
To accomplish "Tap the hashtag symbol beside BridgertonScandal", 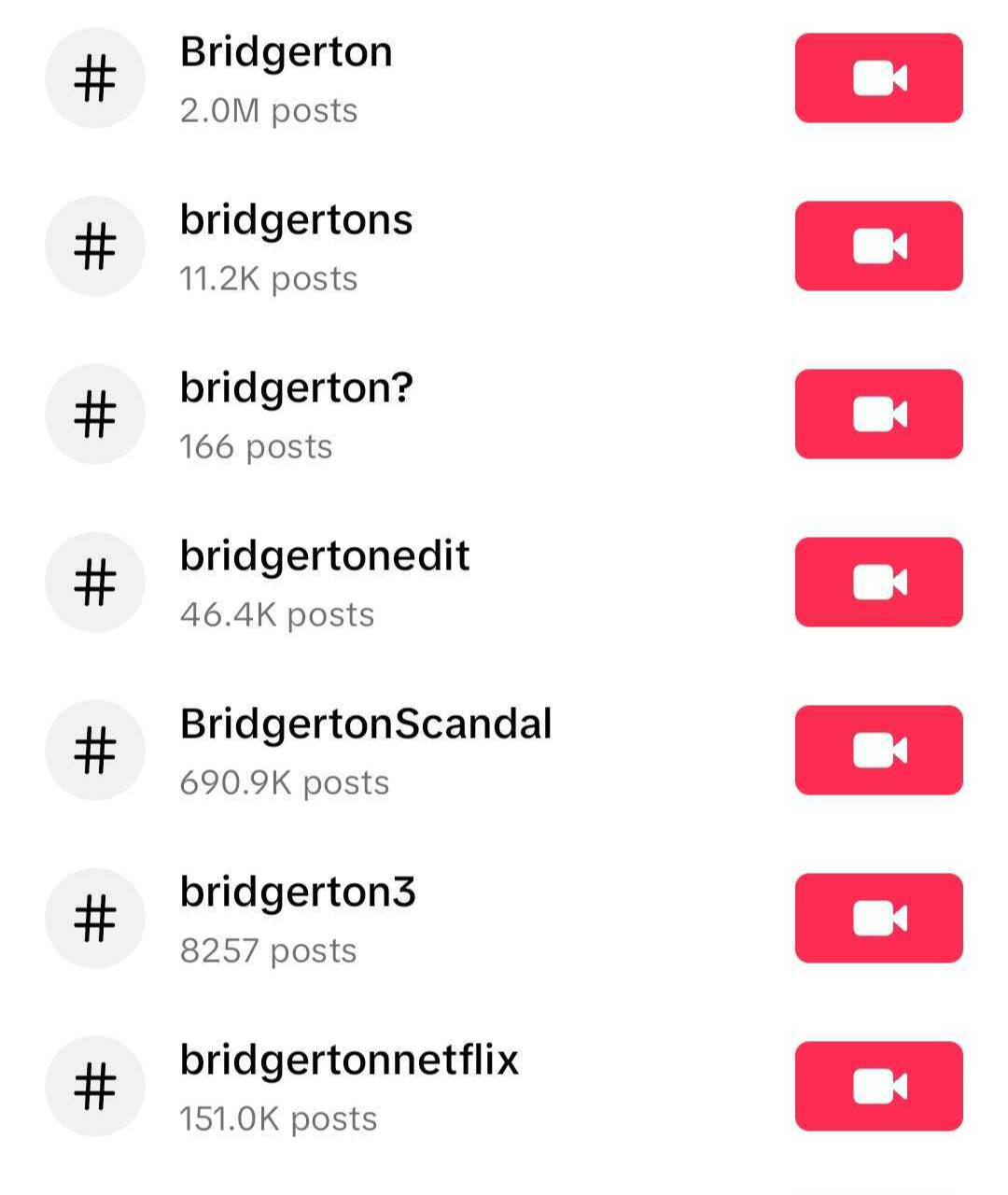I will pos(95,750).
